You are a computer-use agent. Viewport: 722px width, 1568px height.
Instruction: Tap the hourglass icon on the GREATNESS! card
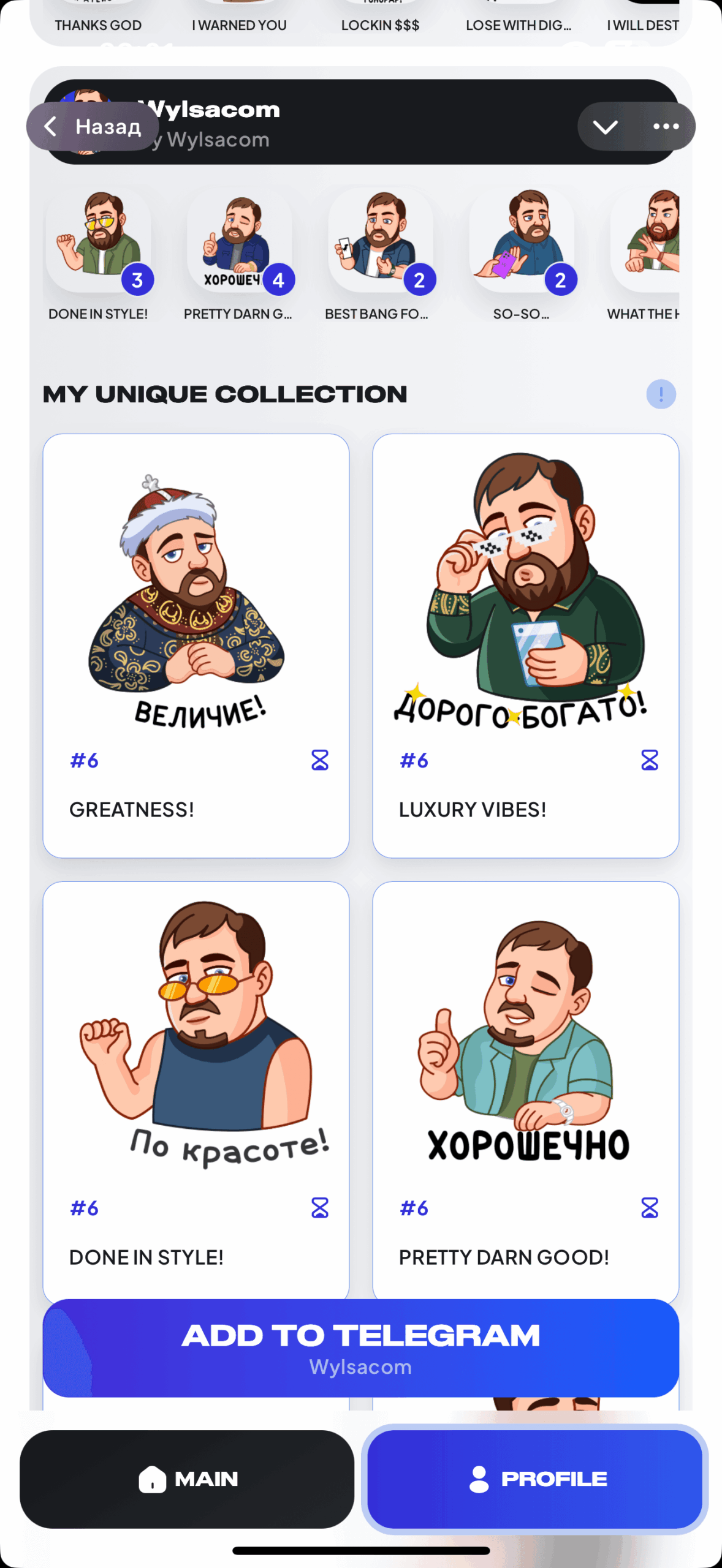pos(320,760)
